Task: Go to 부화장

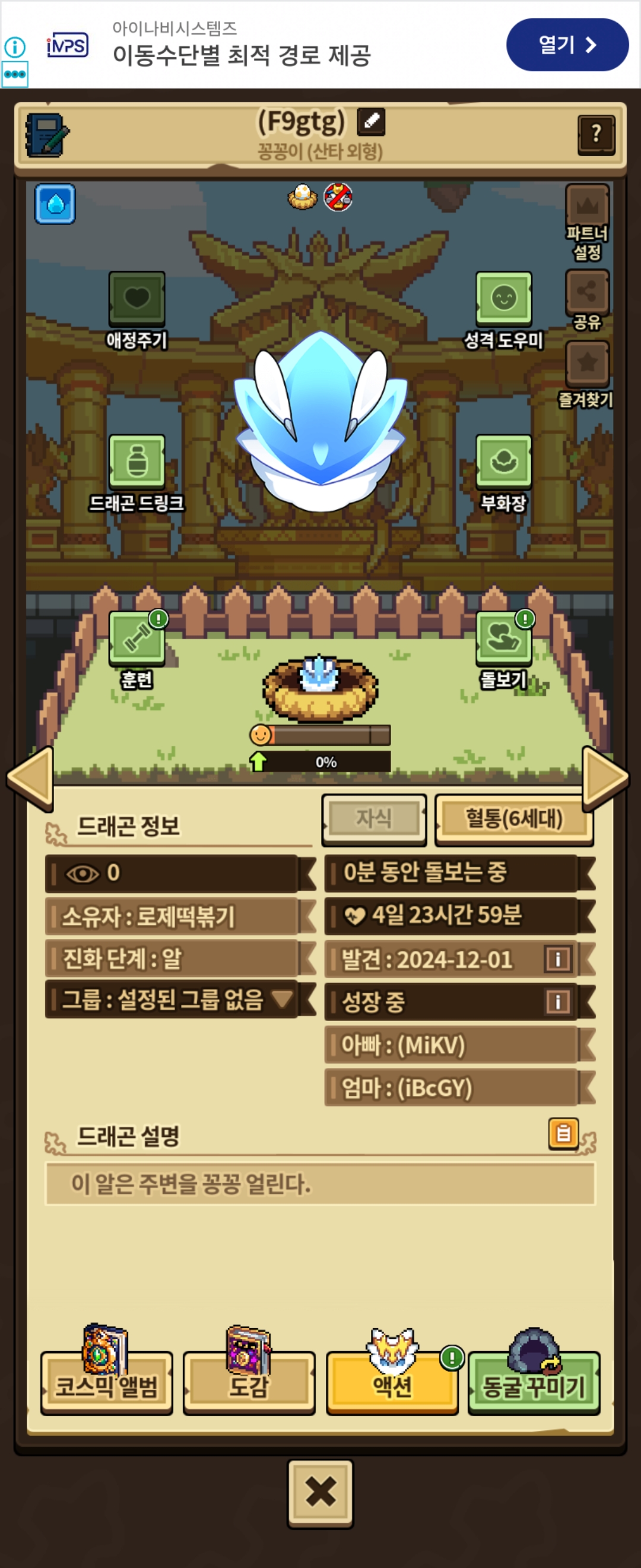Action: (503, 462)
